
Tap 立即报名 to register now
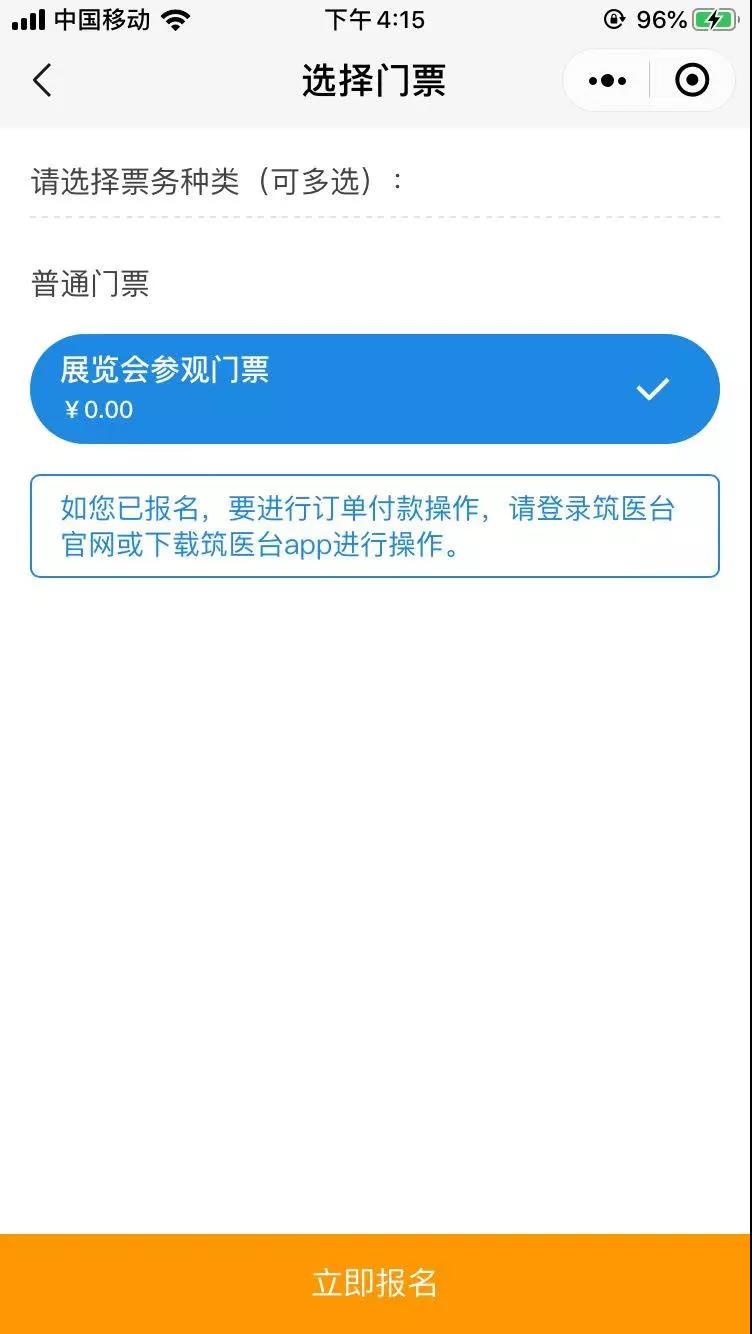[375, 1283]
